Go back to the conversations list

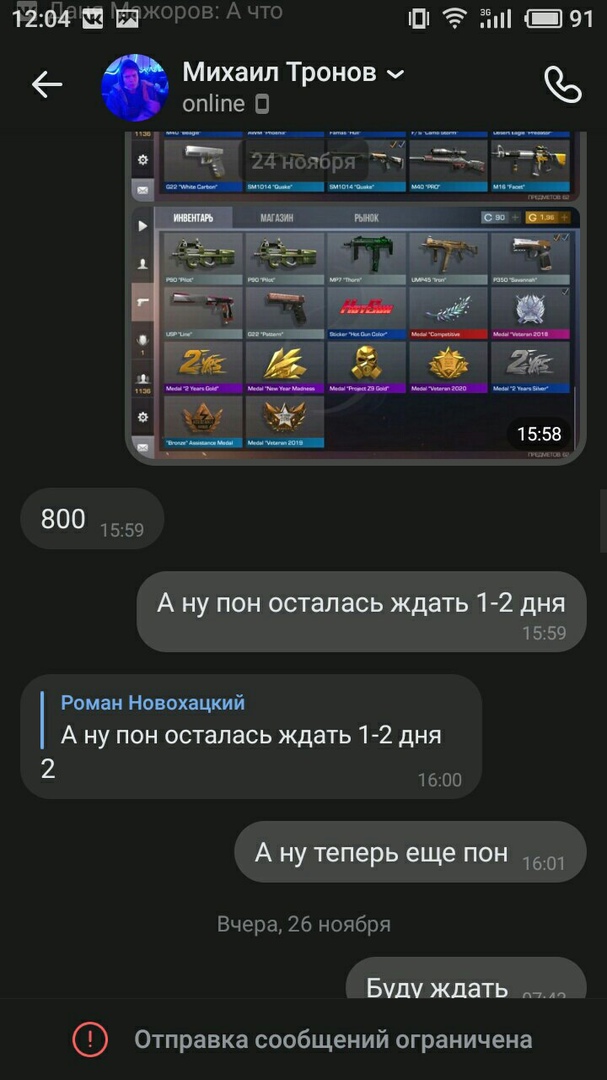[47, 86]
